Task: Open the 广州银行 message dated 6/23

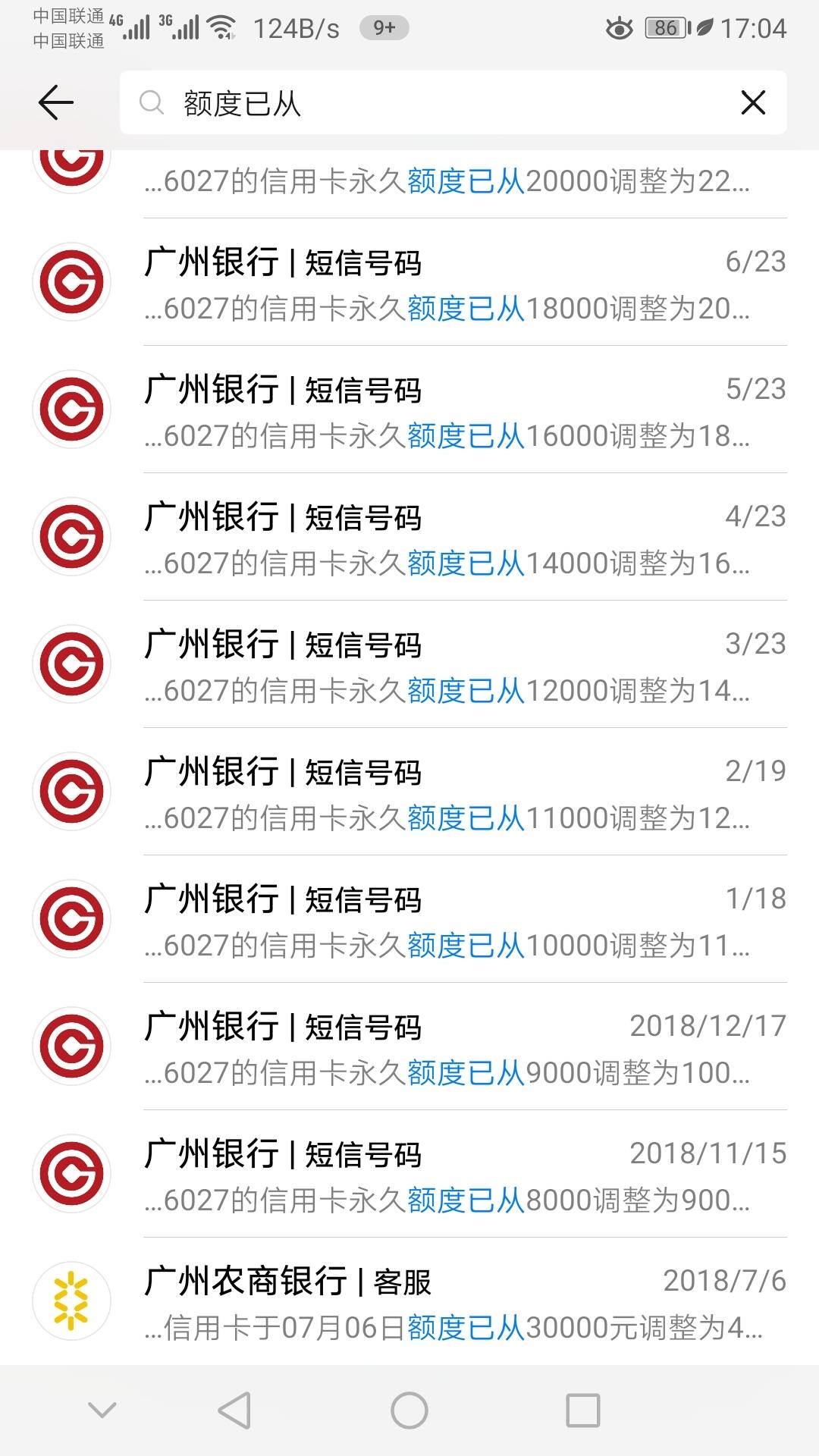Action: point(409,283)
